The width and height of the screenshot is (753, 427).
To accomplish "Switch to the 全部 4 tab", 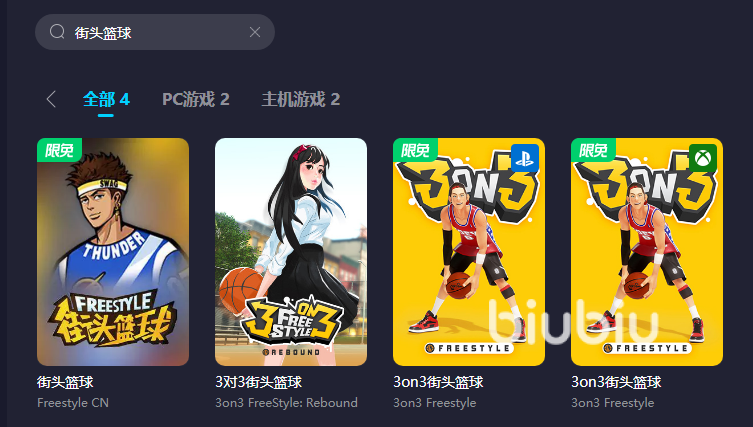I will point(106,99).
